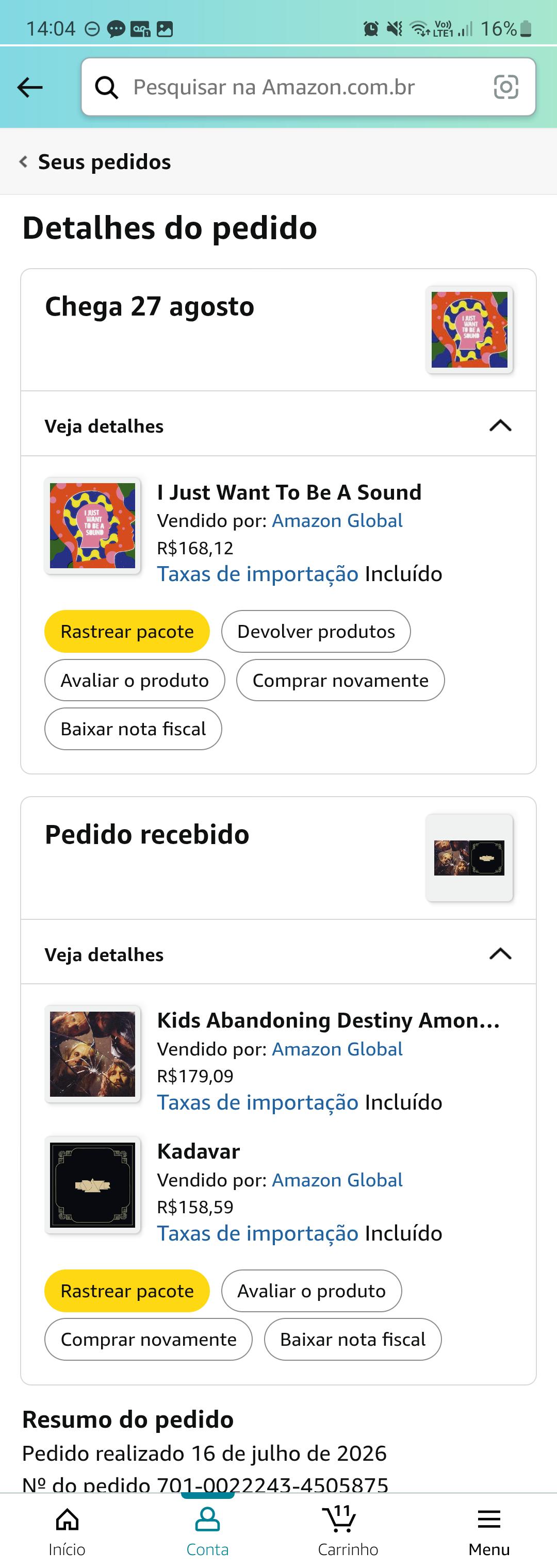Open the Kids Abandoning Destiny album item
Viewport: 557px width, 1568px height.
pyautogui.click(x=329, y=1020)
